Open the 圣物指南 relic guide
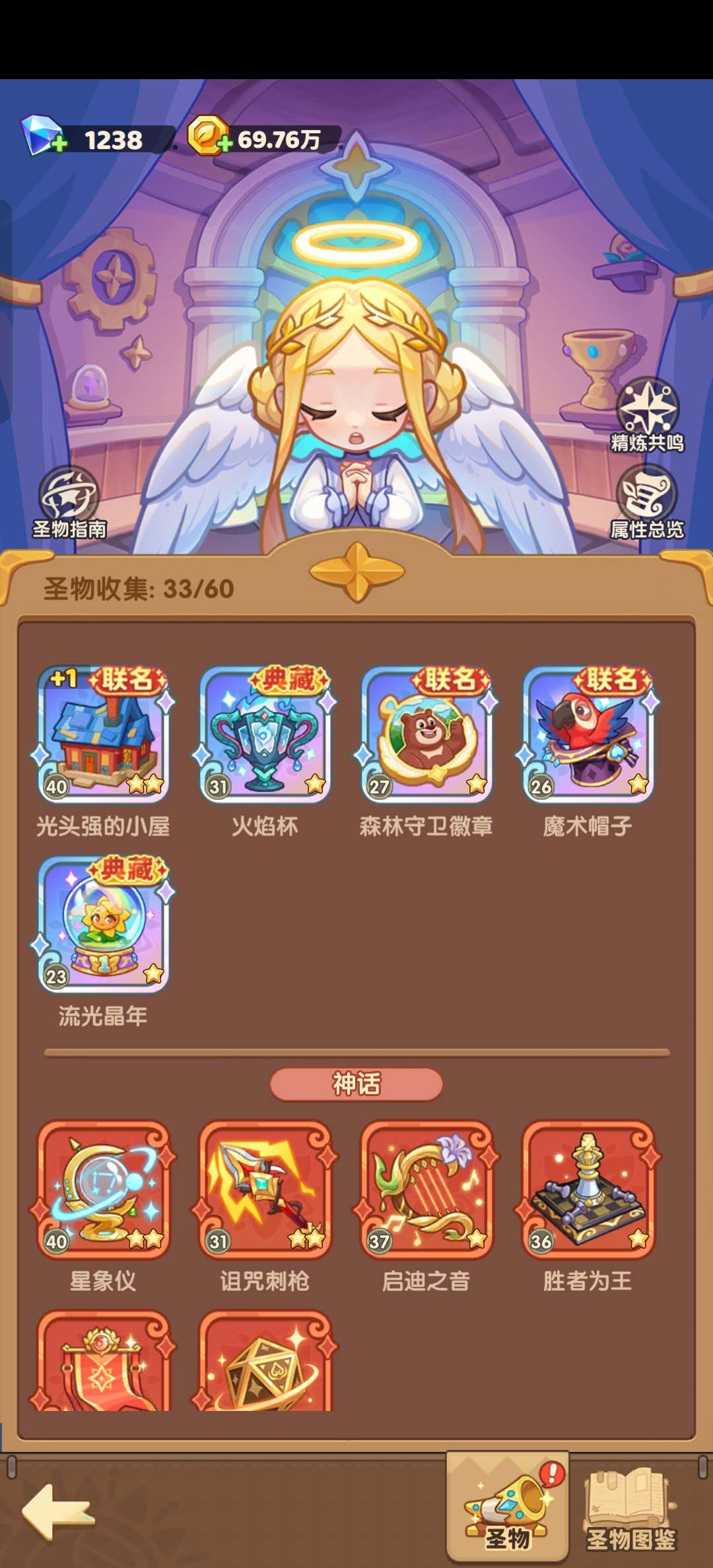This screenshot has width=713, height=1568. coord(69,502)
